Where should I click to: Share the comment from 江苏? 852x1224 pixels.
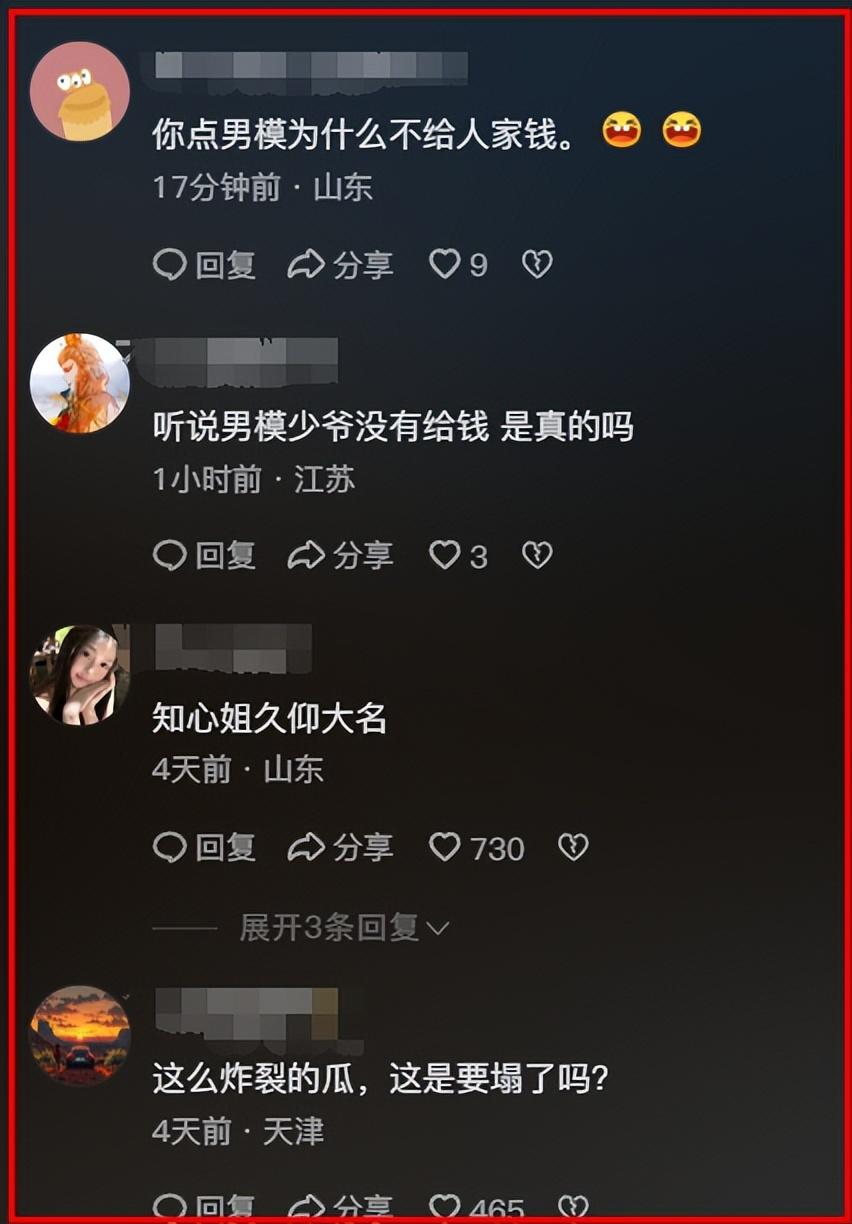tap(340, 555)
